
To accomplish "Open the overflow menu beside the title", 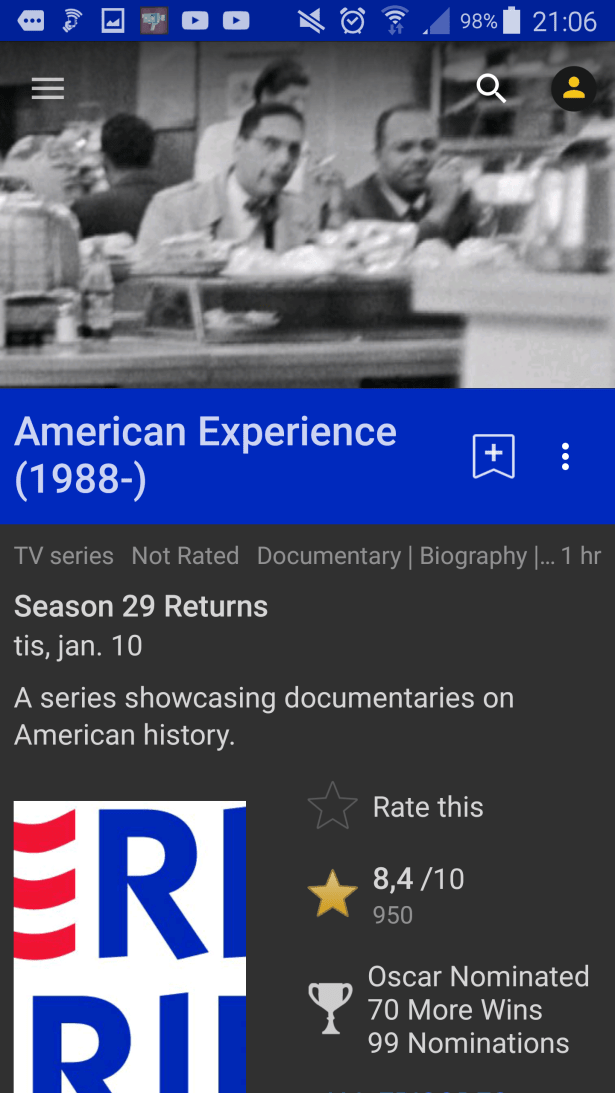I will tap(565, 456).
